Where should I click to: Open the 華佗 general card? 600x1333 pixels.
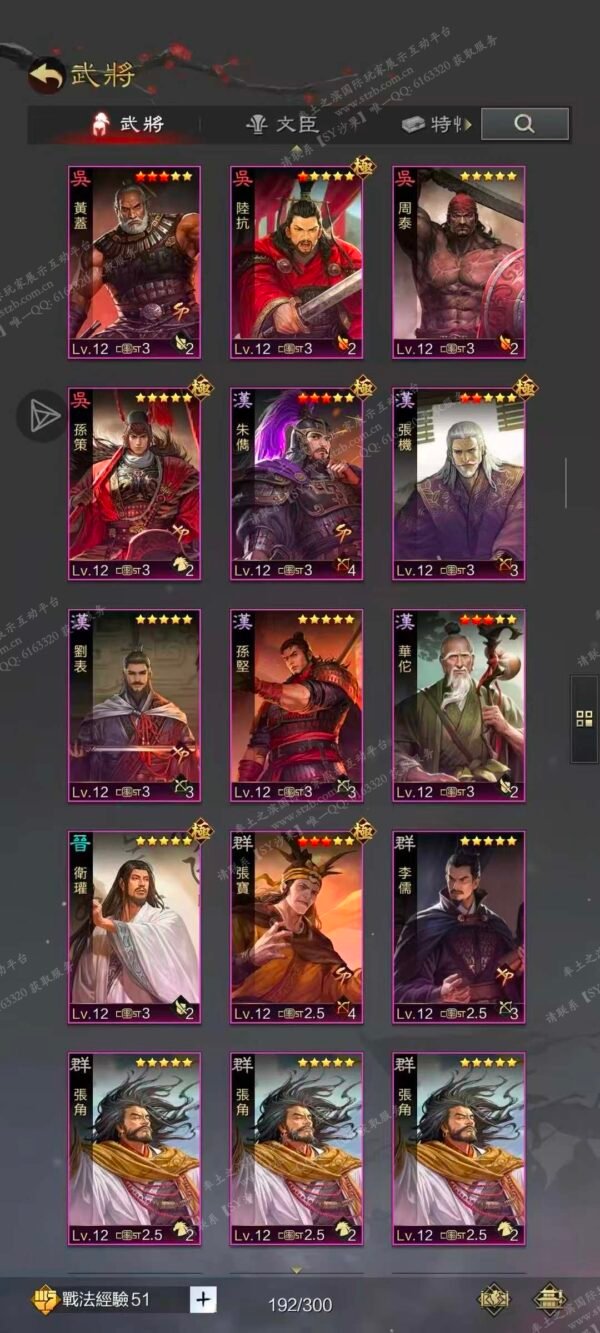tap(458, 706)
